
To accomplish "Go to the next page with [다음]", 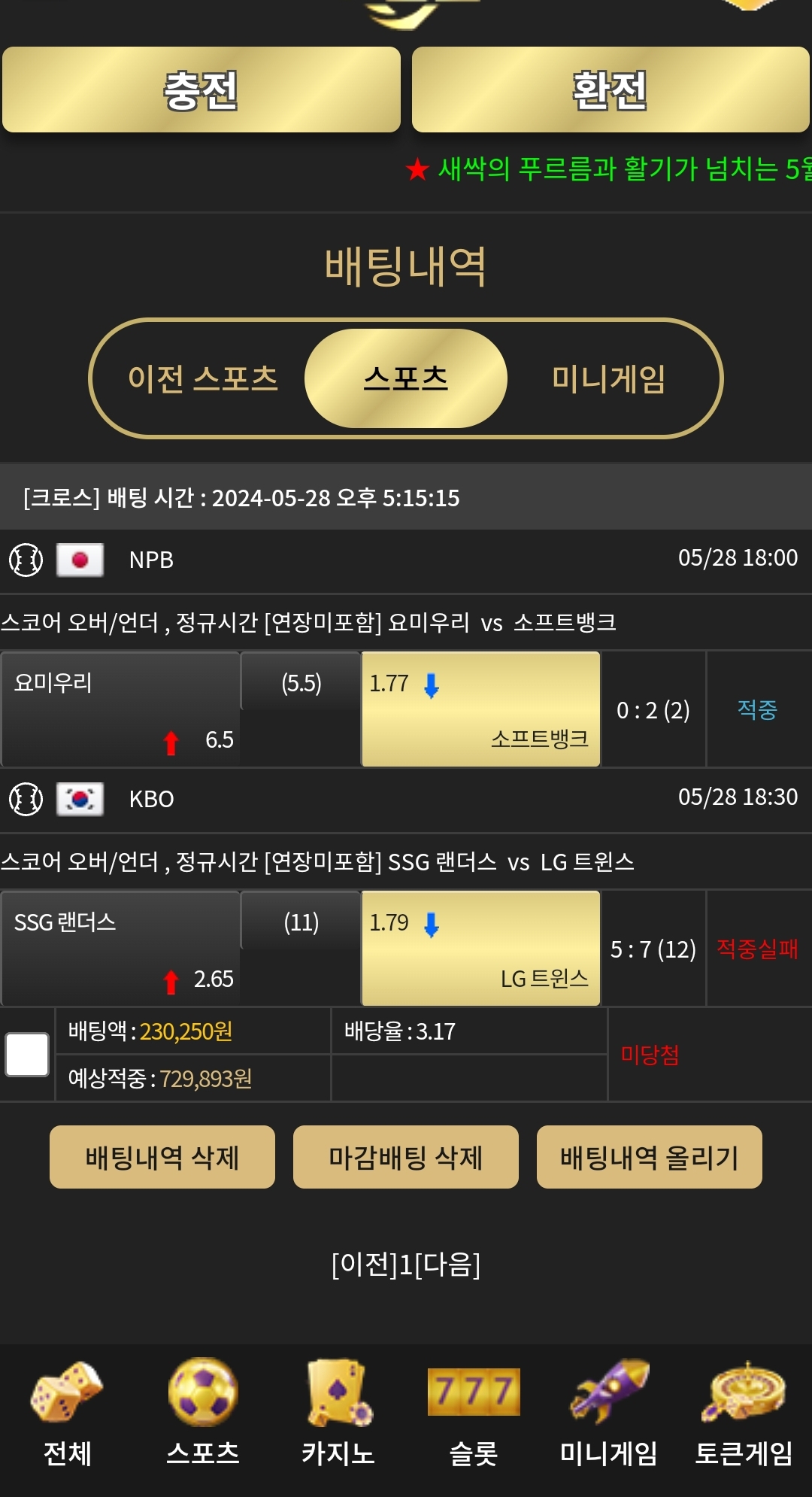I will tap(447, 1265).
